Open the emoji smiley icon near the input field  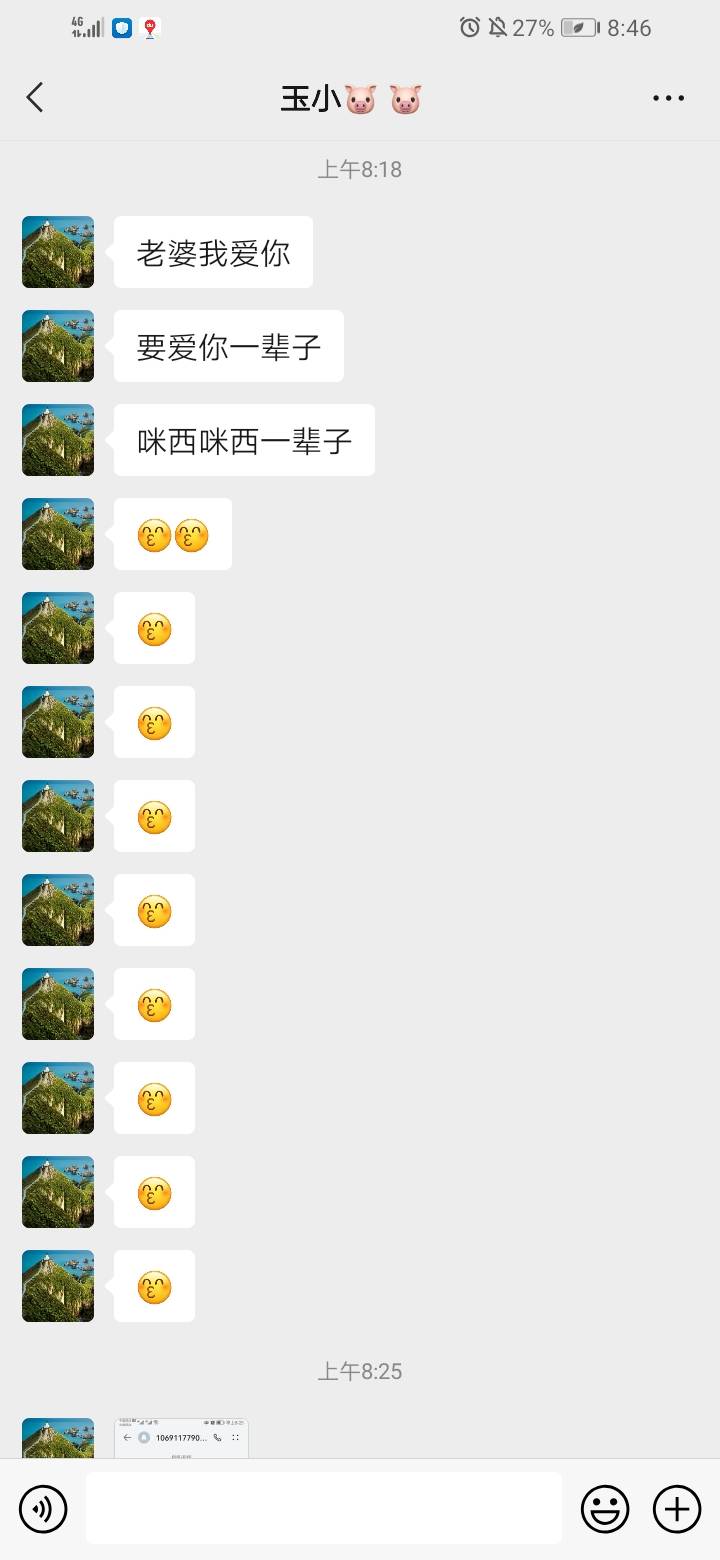607,1508
